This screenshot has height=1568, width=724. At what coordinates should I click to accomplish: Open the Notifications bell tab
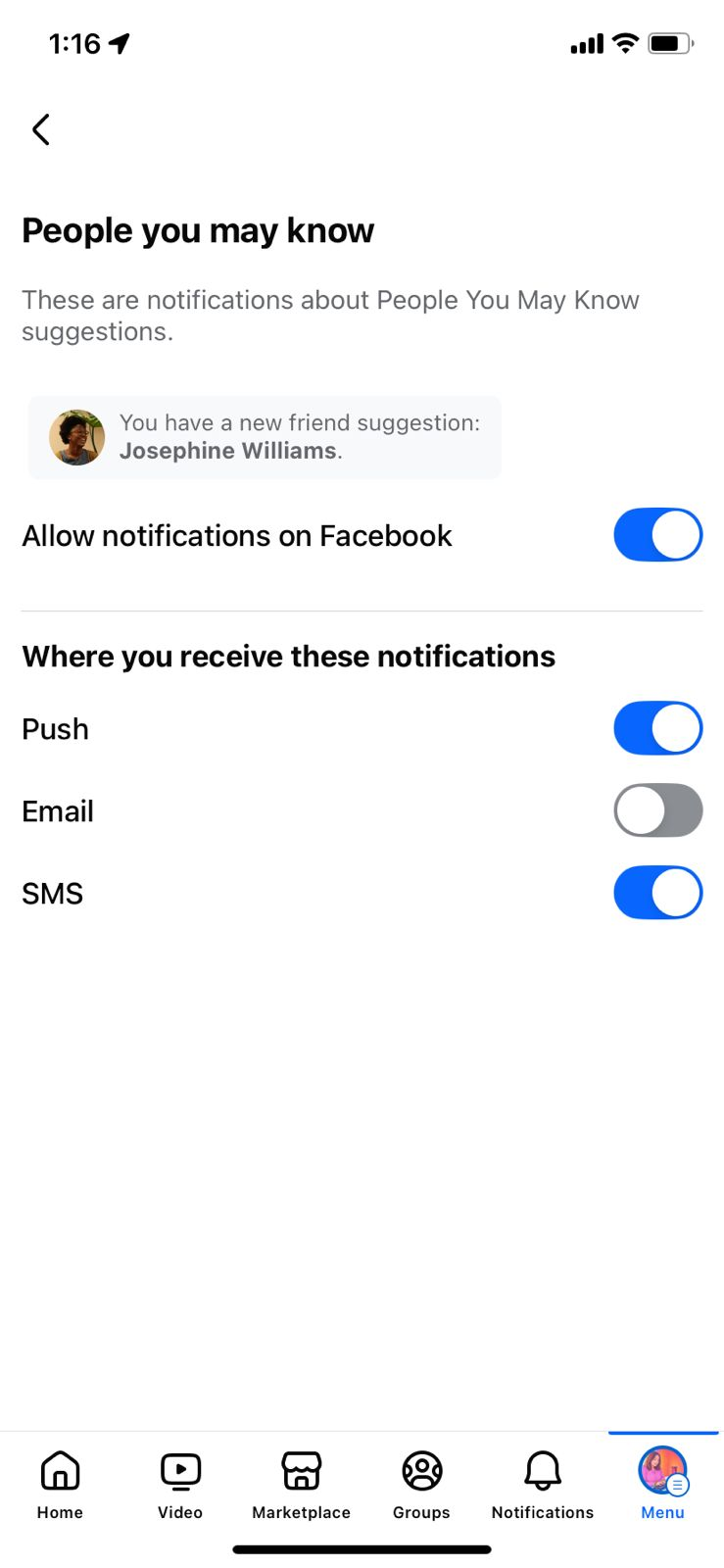pyautogui.click(x=543, y=1485)
